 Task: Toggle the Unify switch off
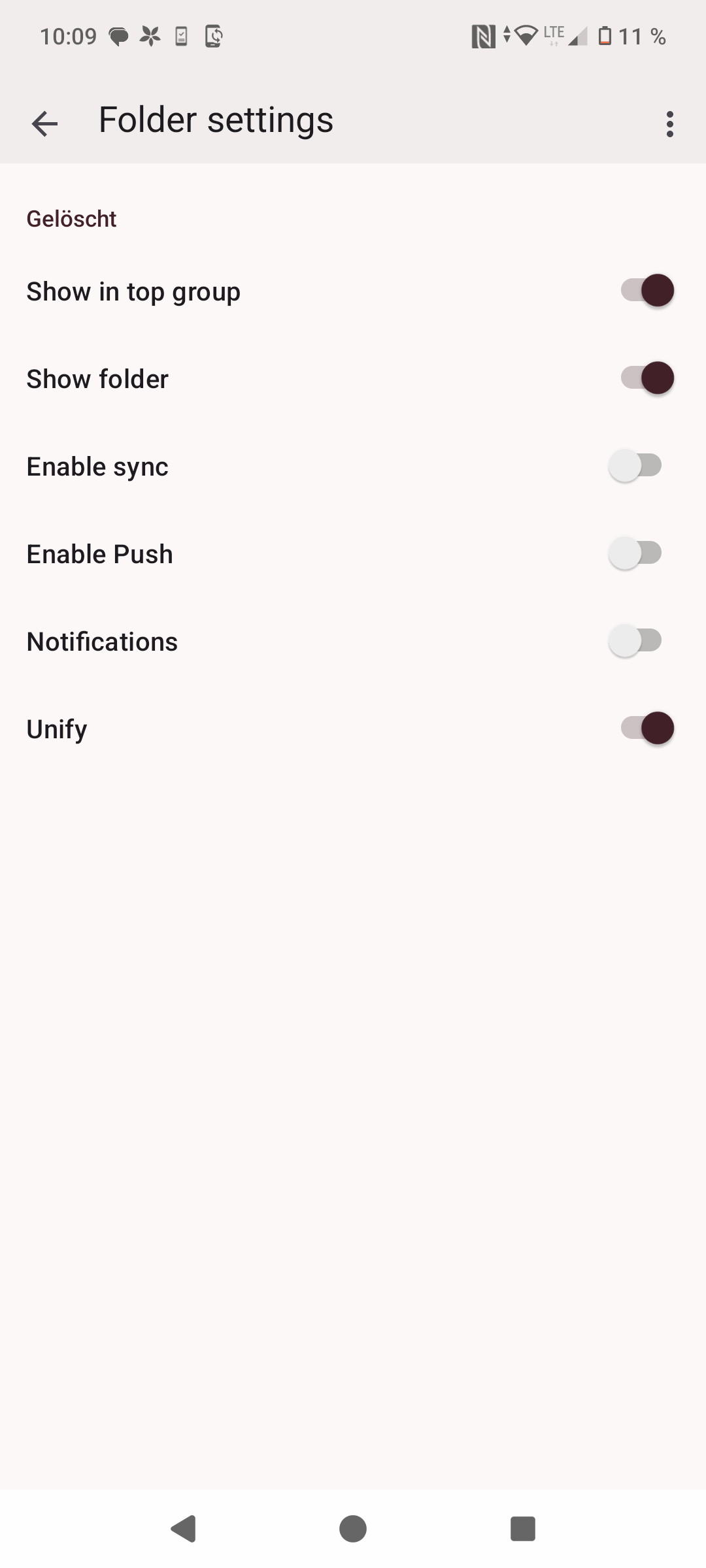coord(647,728)
